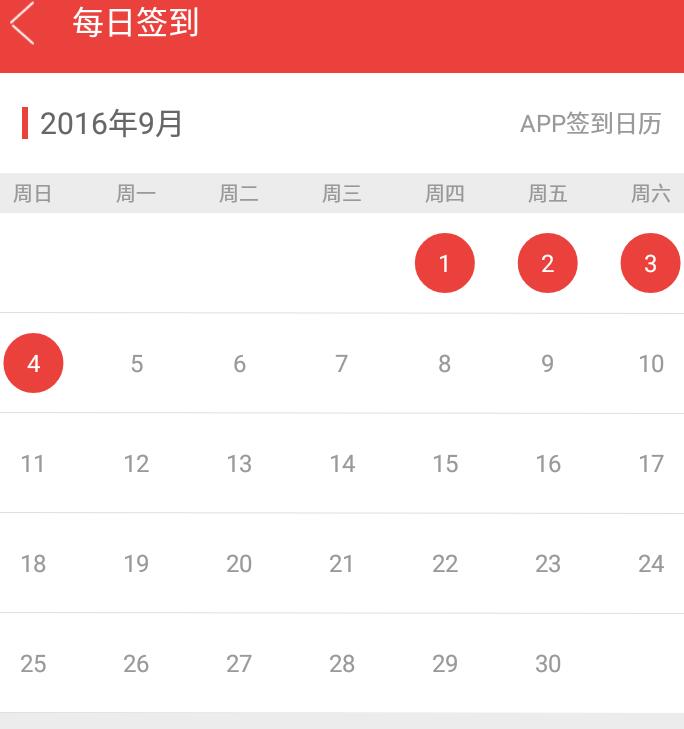
Task: Select the signed-in date 4
Action: coord(34,363)
